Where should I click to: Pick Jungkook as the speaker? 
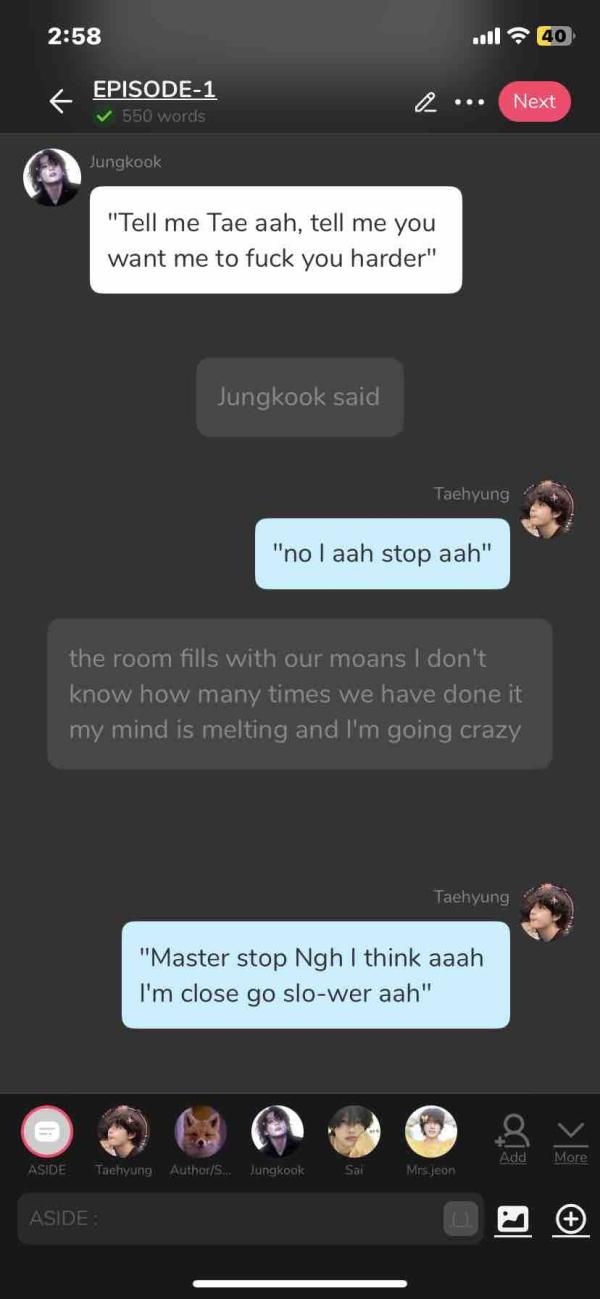(x=277, y=1132)
